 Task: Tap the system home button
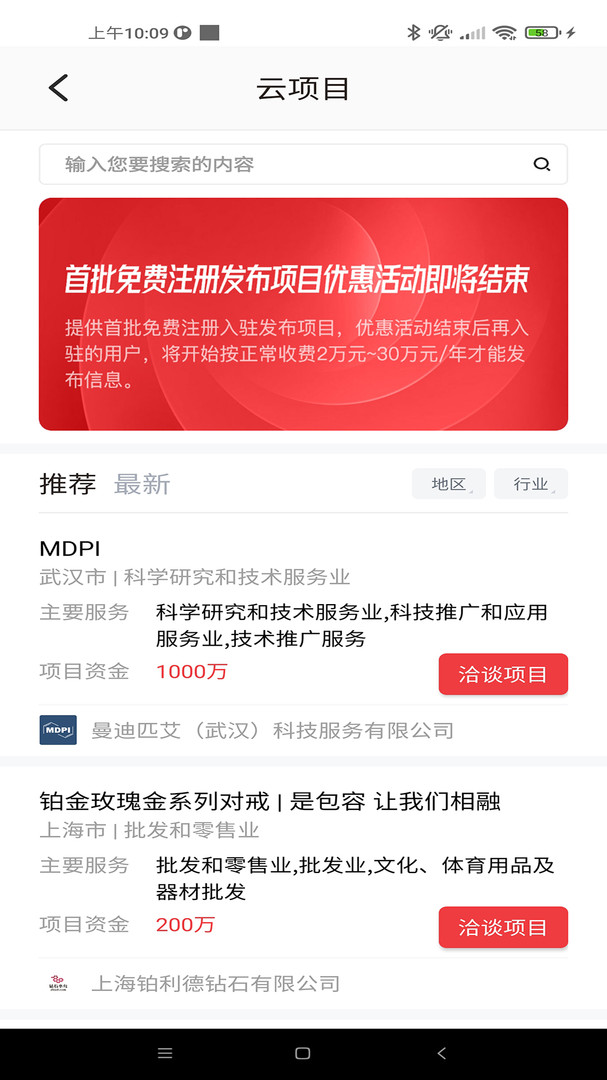(303, 1053)
